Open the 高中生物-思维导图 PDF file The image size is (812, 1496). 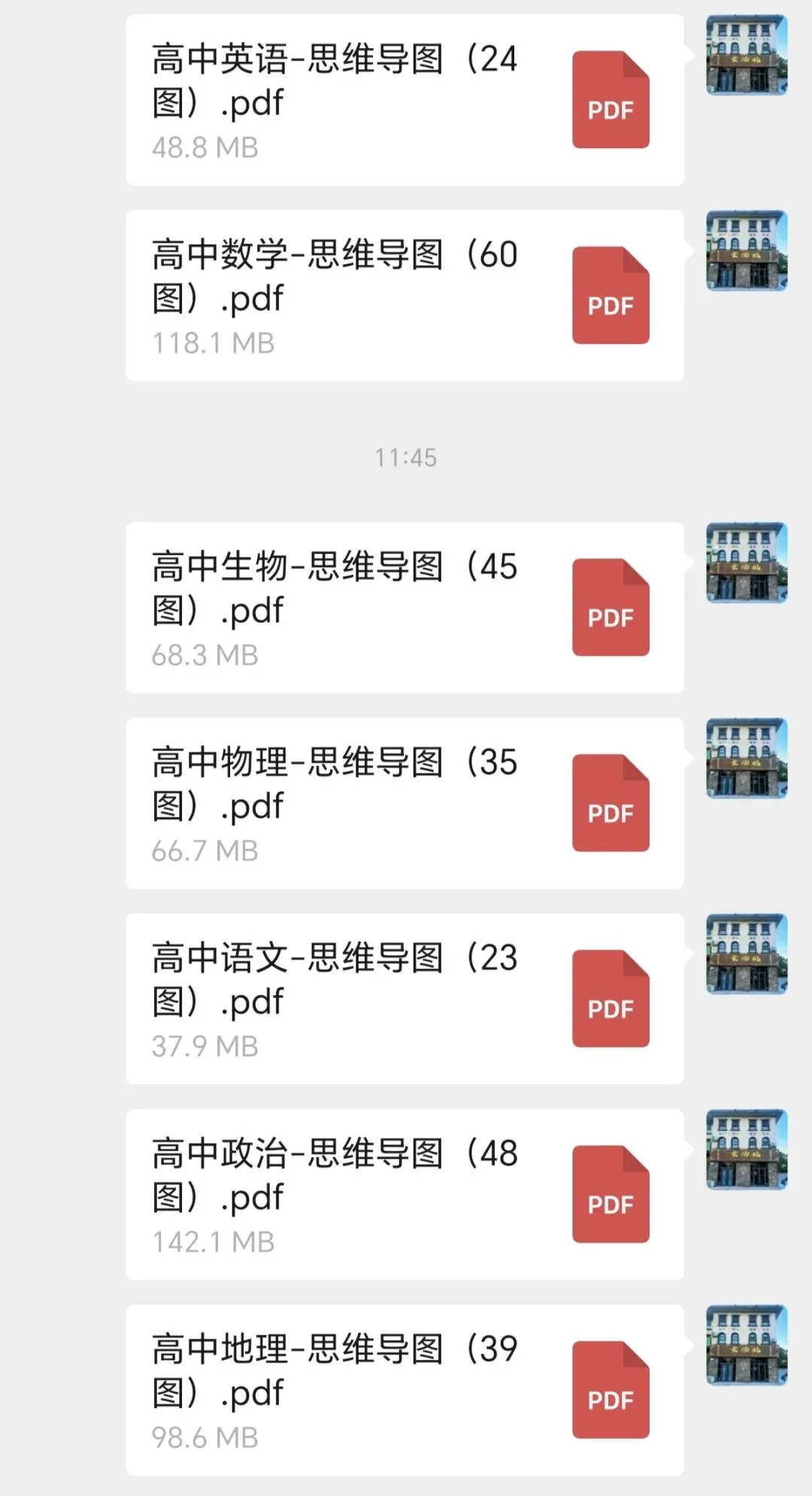tap(404, 608)
